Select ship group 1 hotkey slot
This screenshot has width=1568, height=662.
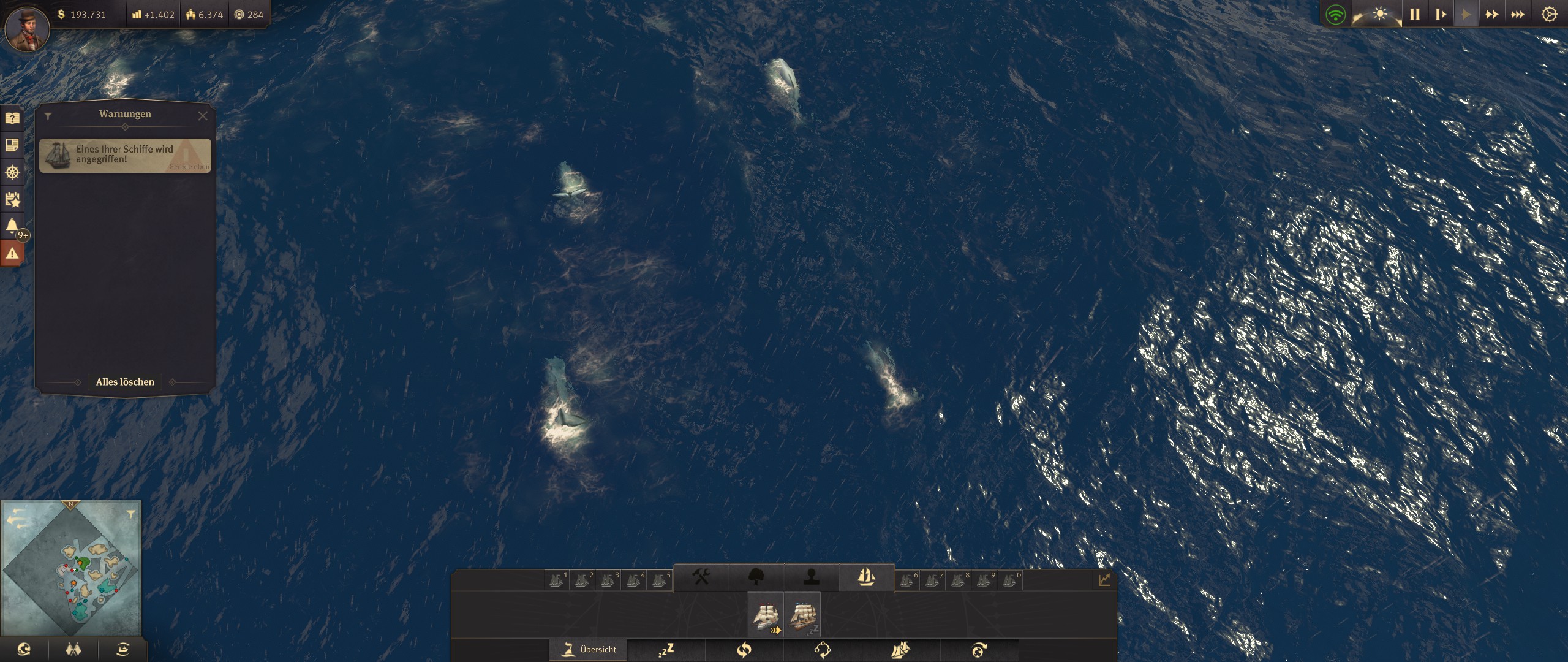[557, 580]
